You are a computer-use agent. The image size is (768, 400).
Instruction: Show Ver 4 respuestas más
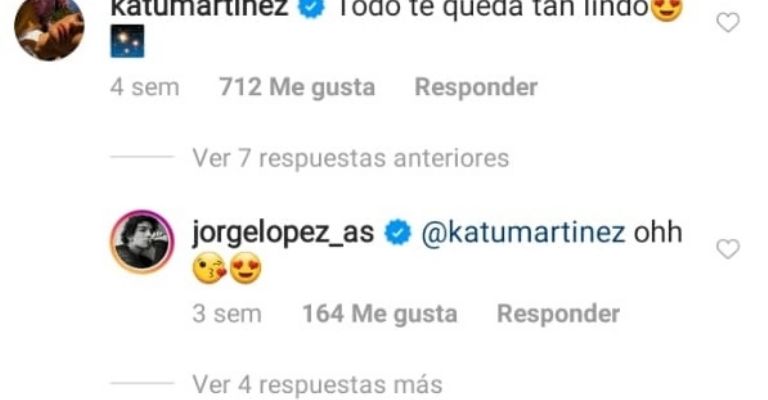point(317,384)
